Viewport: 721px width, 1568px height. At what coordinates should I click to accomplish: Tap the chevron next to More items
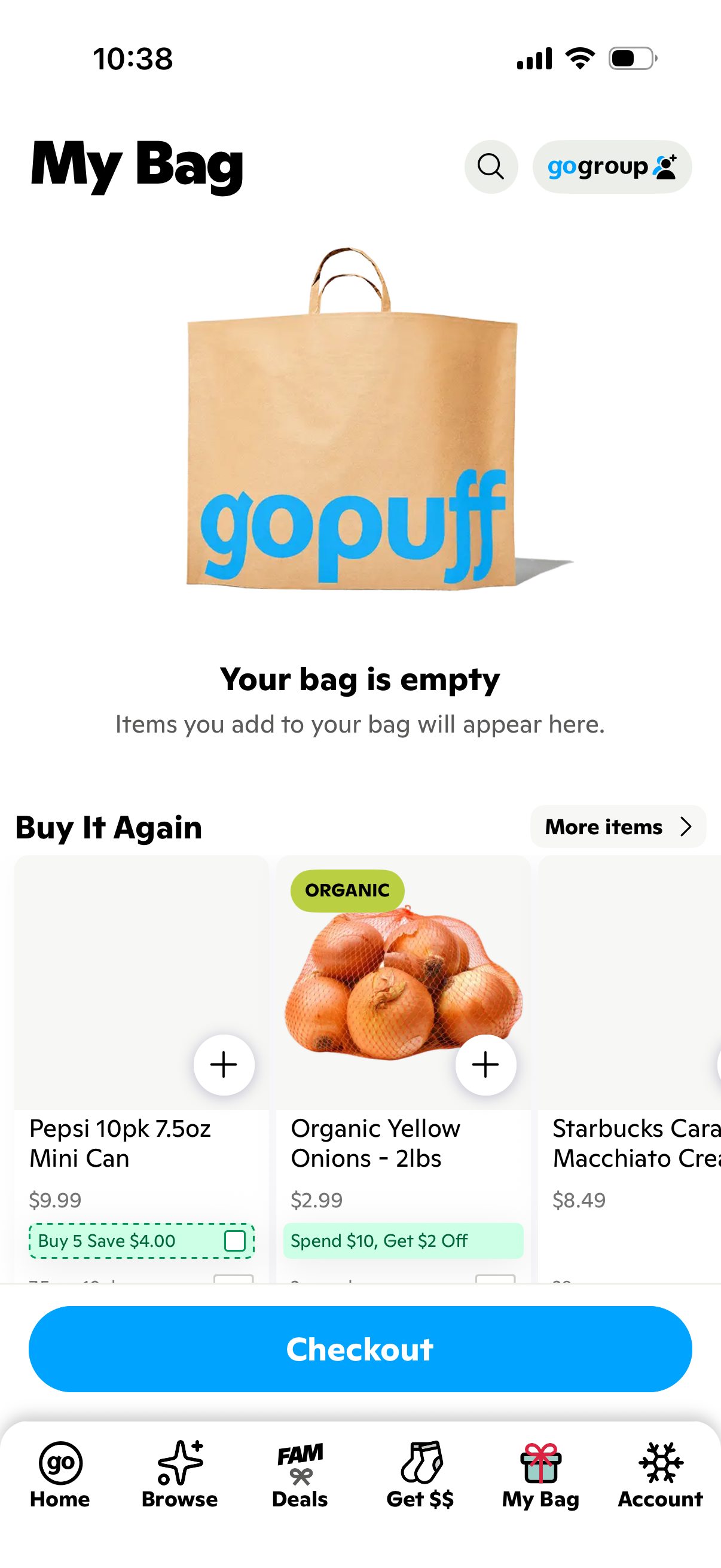coord(686,826)
